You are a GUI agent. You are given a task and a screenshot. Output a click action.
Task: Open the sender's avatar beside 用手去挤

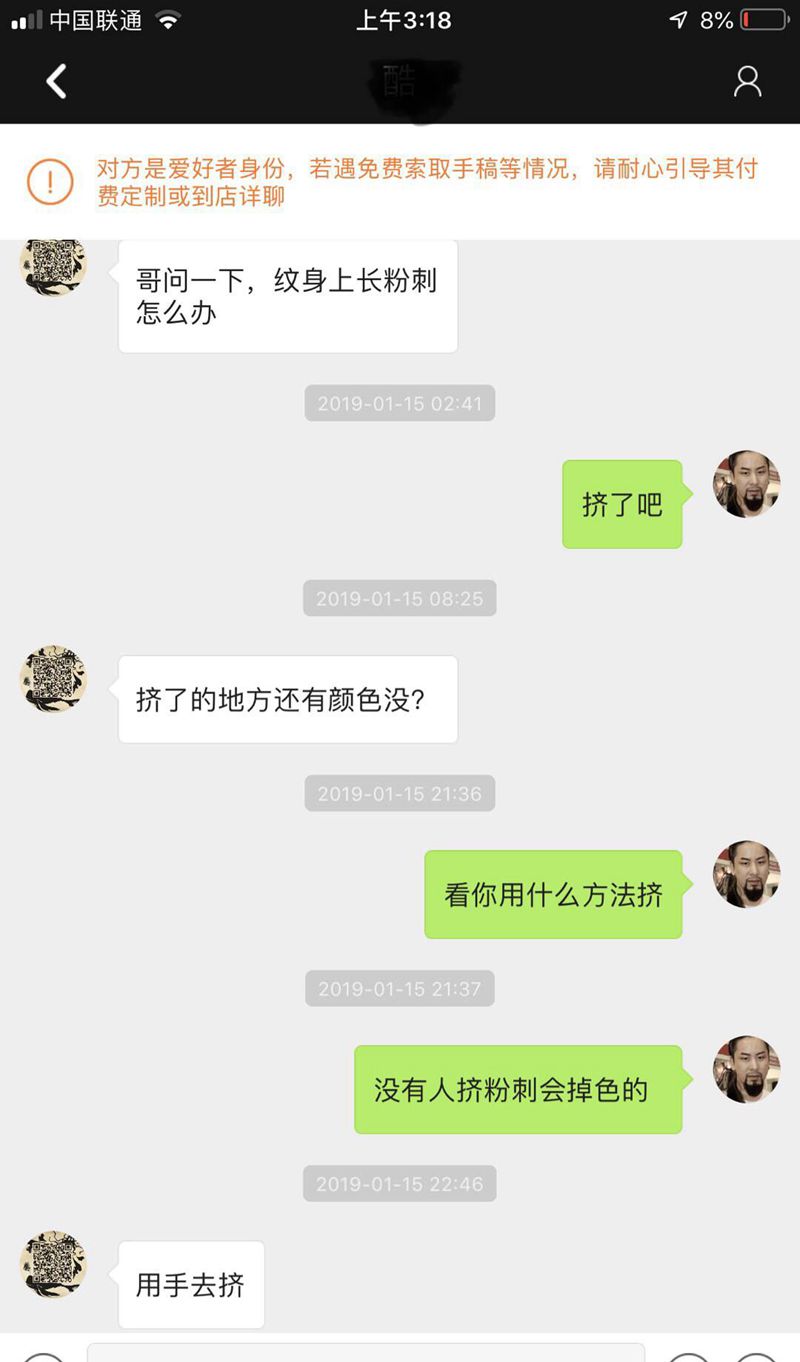[x=54, y=1264]
